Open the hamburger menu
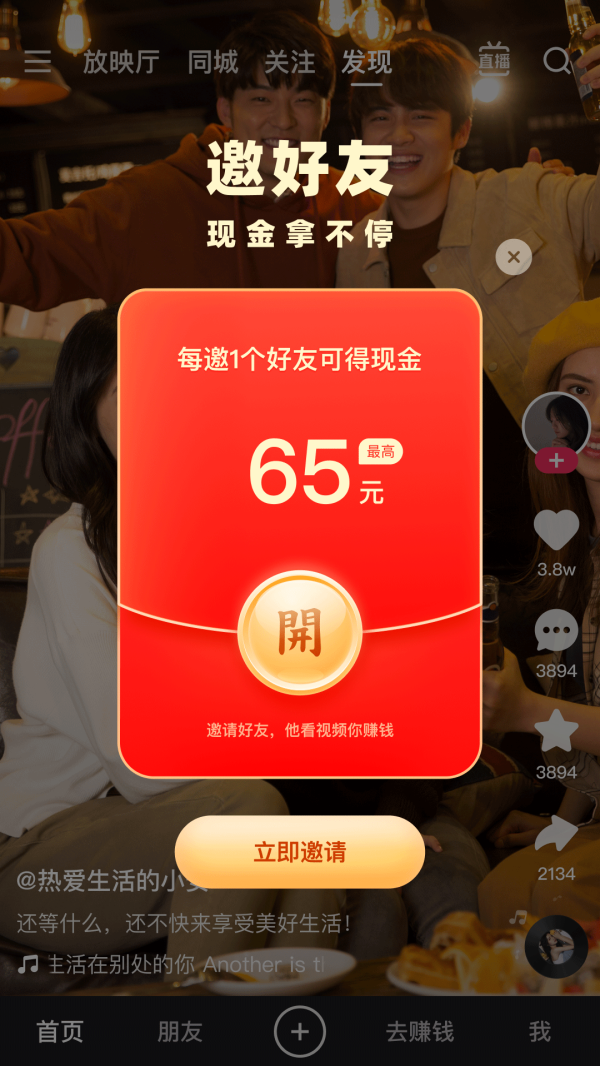The height and width of the screenshot is (1066, 600). [x=38, y=62]
